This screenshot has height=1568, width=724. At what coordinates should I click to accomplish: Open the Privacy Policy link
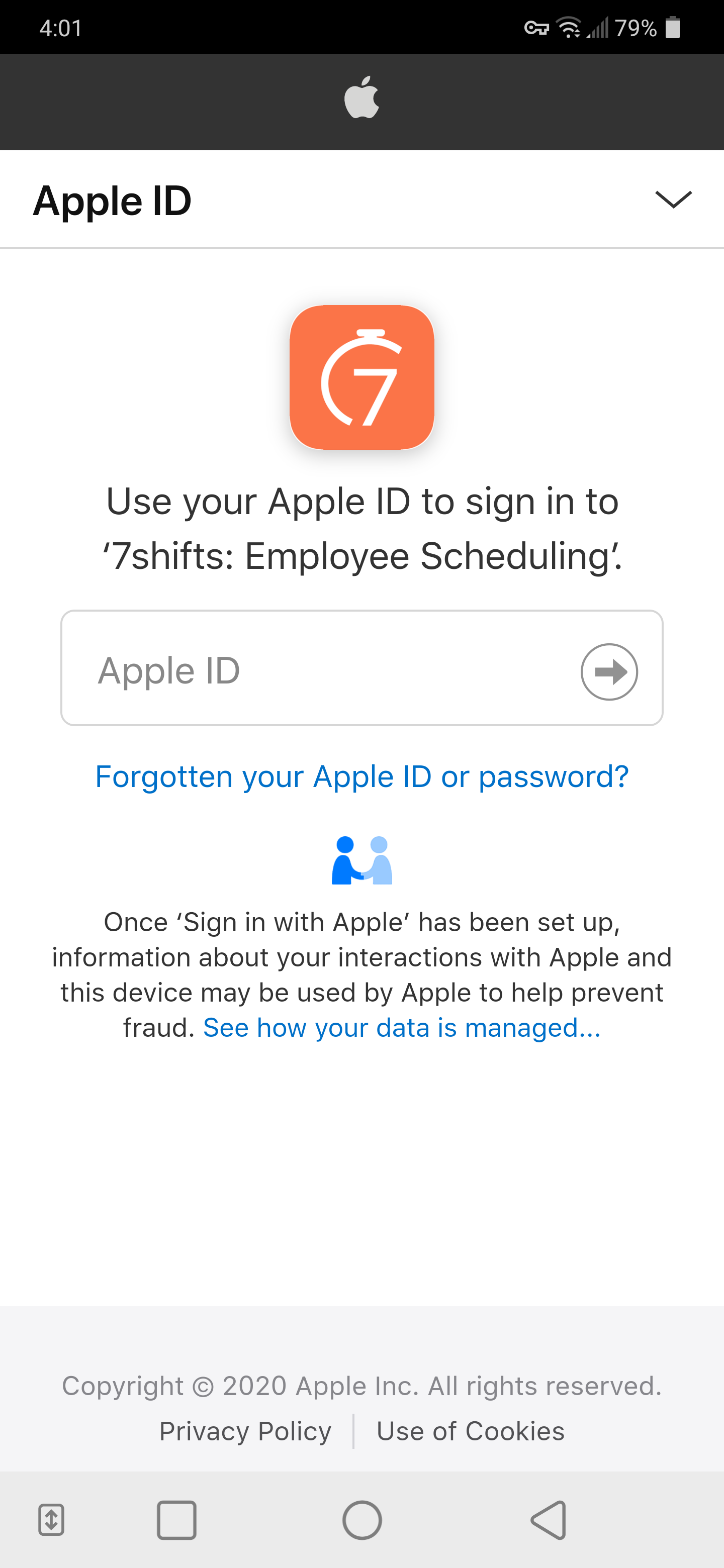tap(245, 1431)
